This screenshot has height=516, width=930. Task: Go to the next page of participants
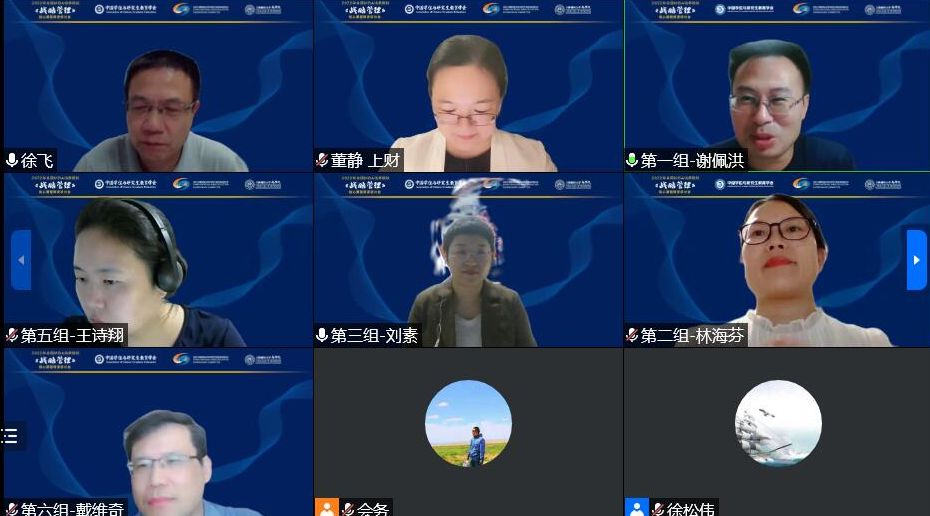click(916, 260)
